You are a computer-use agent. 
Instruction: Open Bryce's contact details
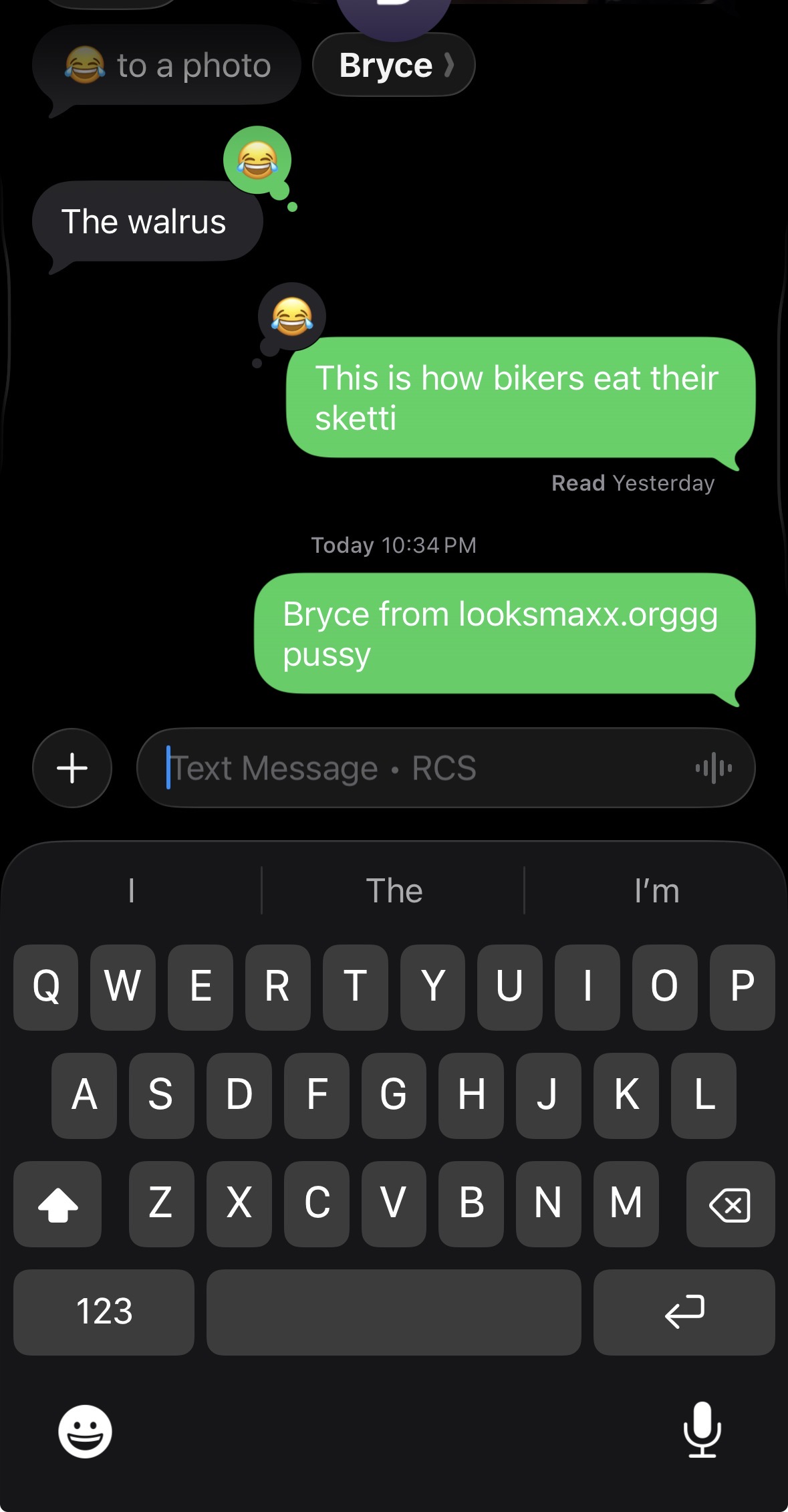(394, 65)
